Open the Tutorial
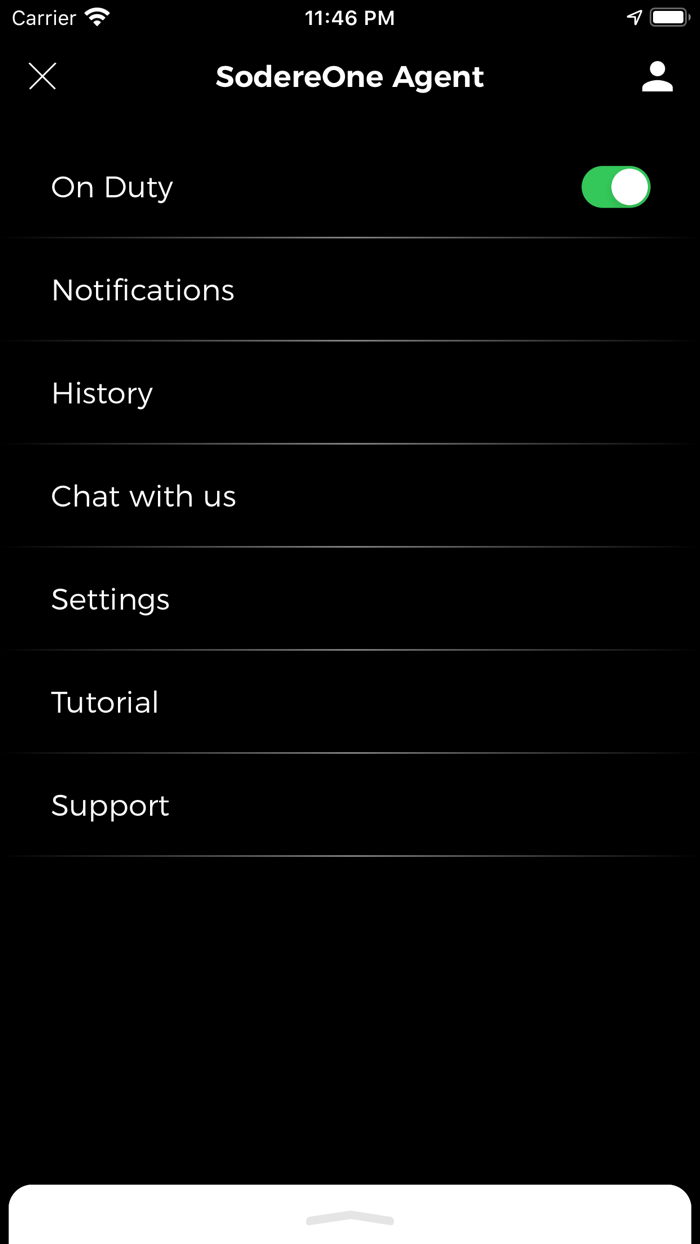Viewport: 700px width, 1244px height. (x=105, y=702)
